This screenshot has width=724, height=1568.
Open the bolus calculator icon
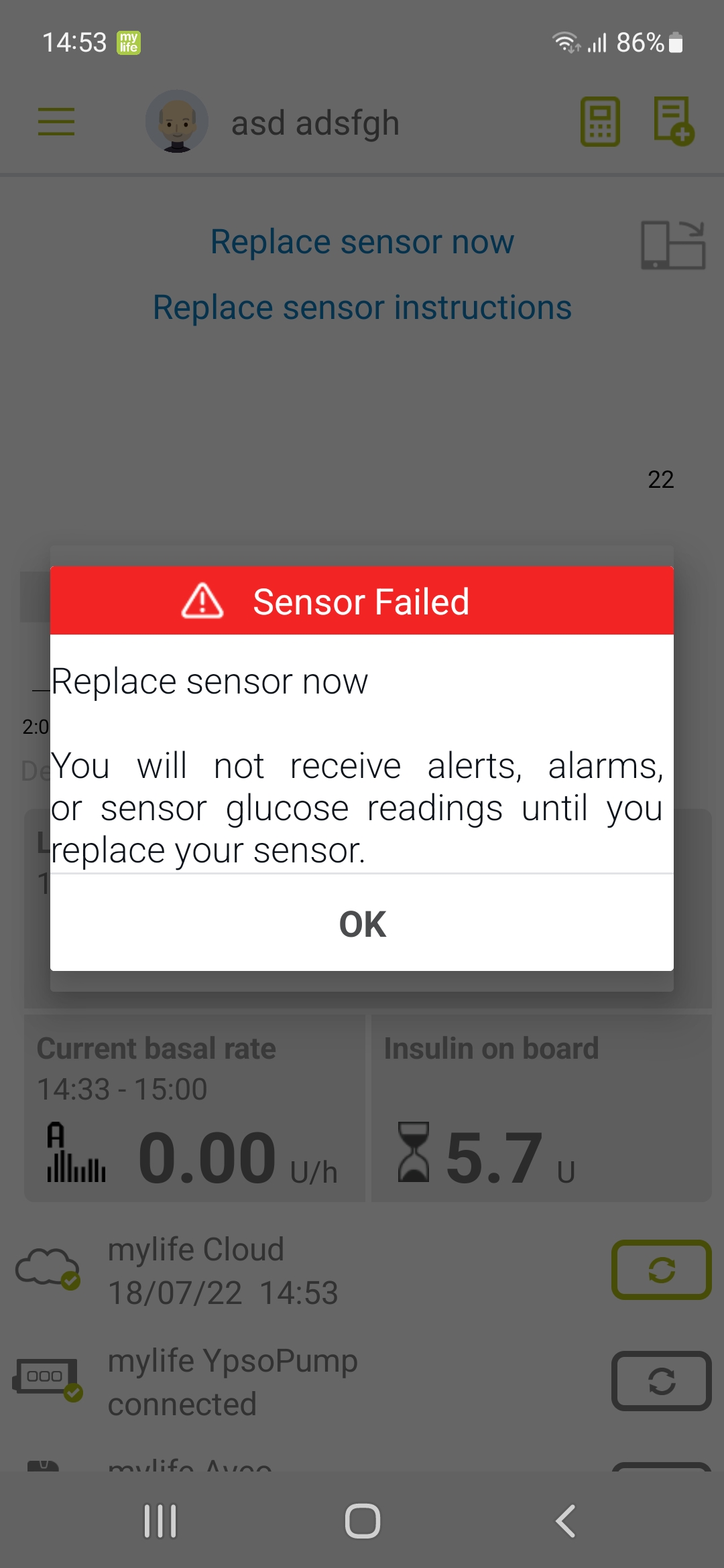(600, 122)
